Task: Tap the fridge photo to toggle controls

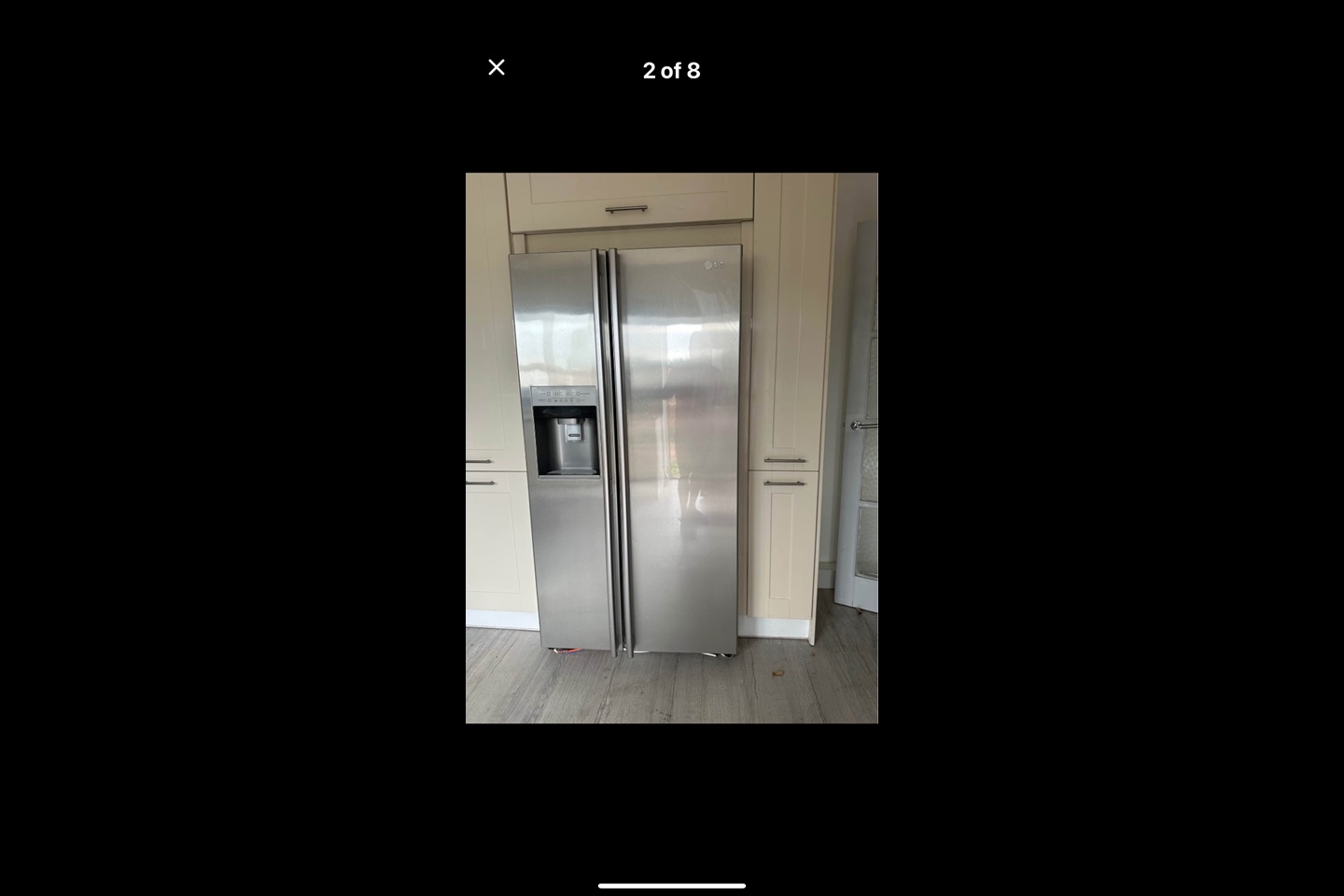Action: tap(672, 448)
